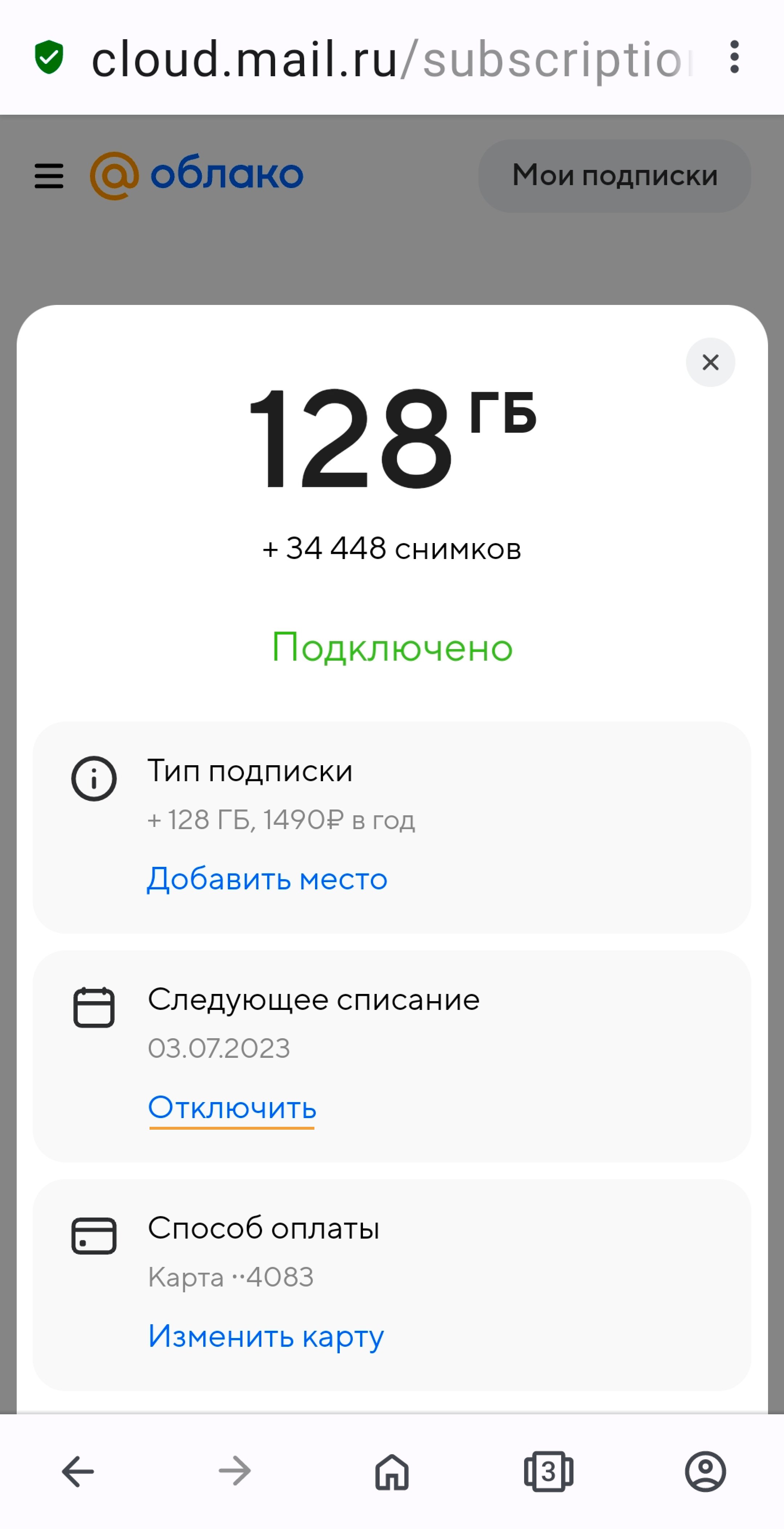Disable the subscription via Отключить
Image resolution: width=784 pixels, height=1529 pixels.
[232, 1108]
